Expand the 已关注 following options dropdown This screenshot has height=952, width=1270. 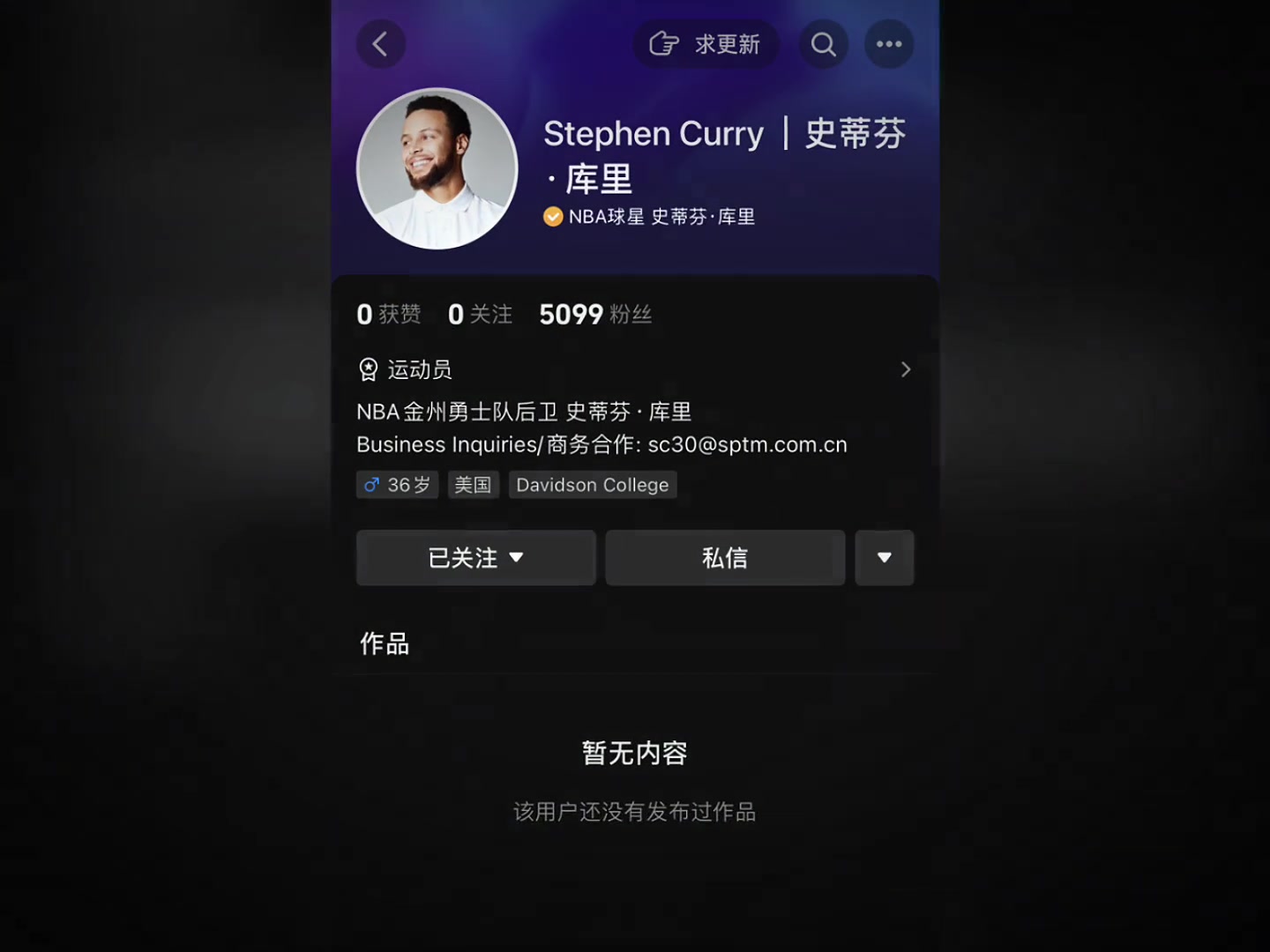(476, 558)
